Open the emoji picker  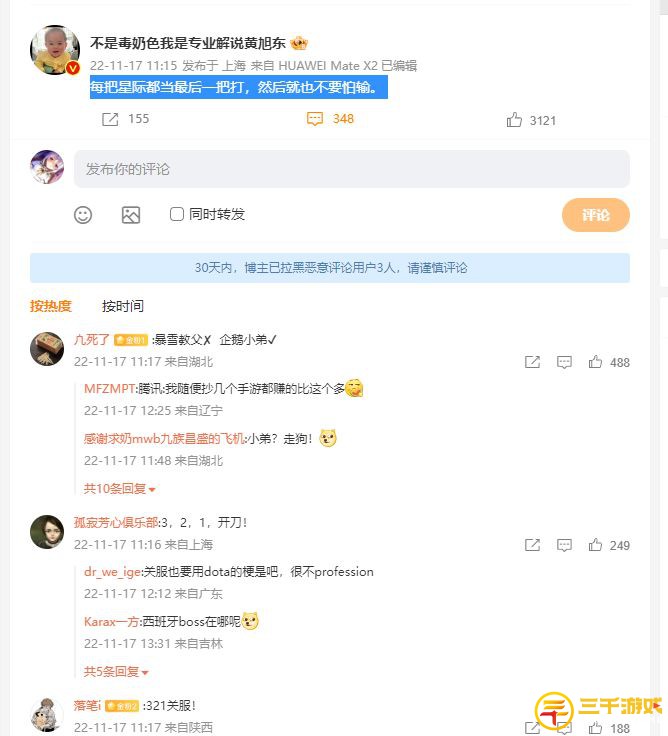[84, 214]
